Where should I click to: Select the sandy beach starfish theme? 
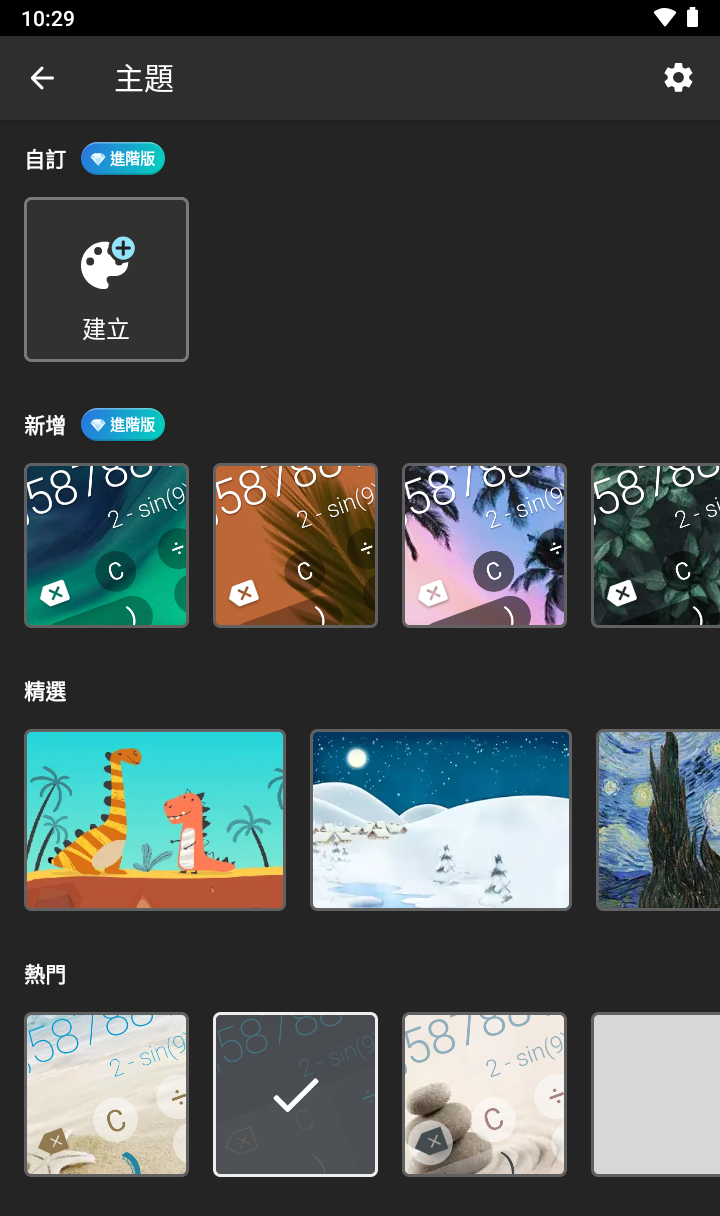tap(106, 1095)
